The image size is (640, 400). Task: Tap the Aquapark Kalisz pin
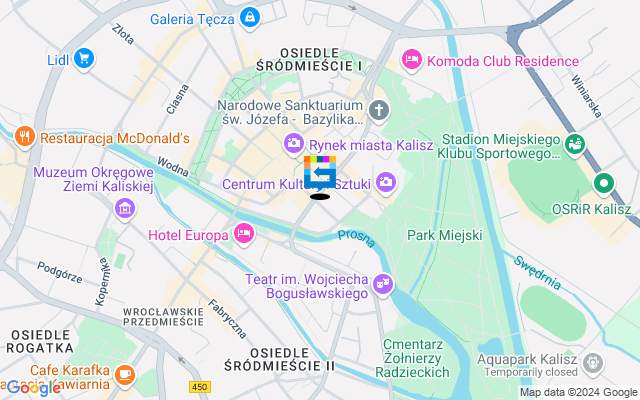(x=594, y=362)
